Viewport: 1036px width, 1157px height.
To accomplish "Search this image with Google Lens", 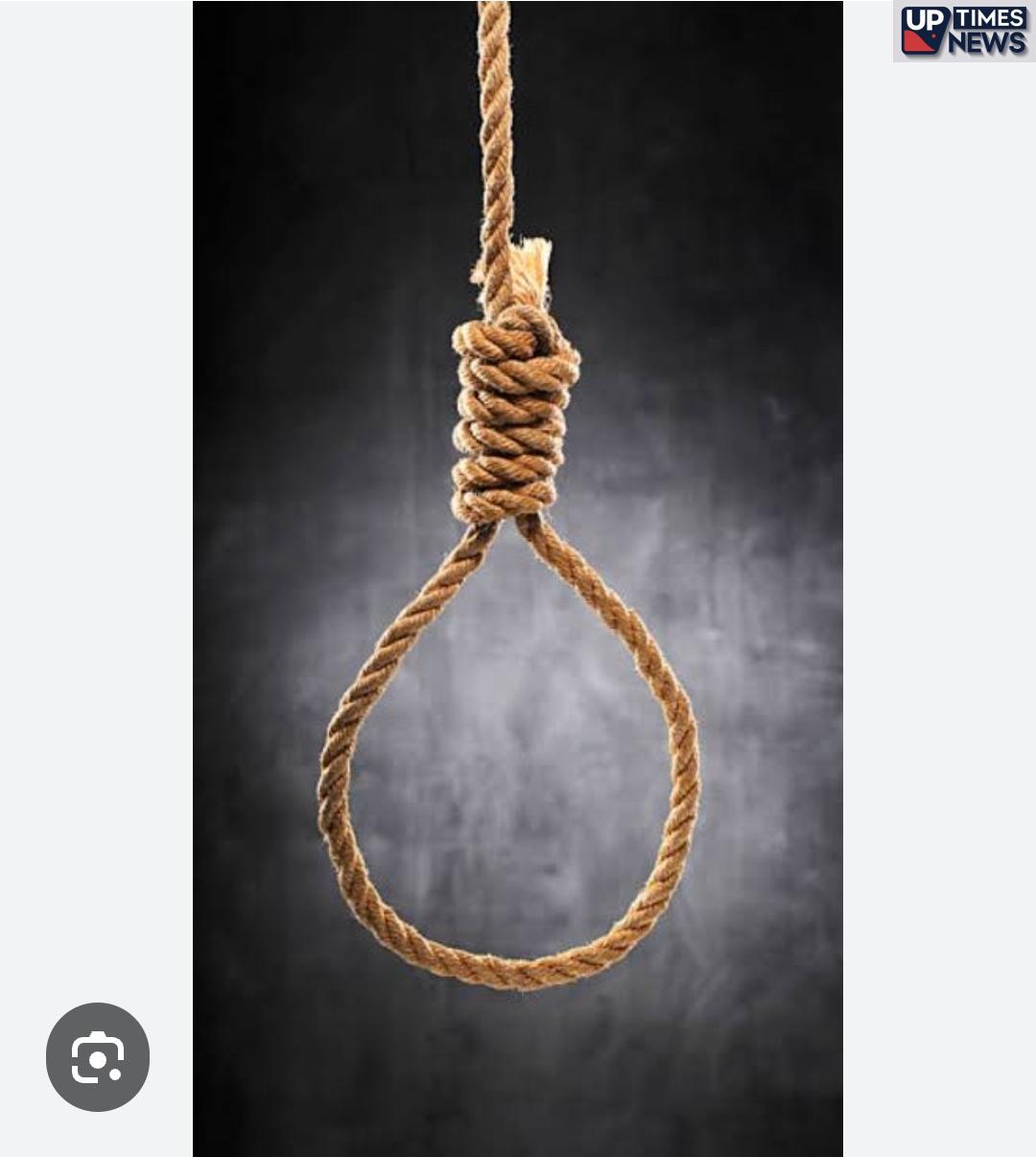I will point(98,1057).
